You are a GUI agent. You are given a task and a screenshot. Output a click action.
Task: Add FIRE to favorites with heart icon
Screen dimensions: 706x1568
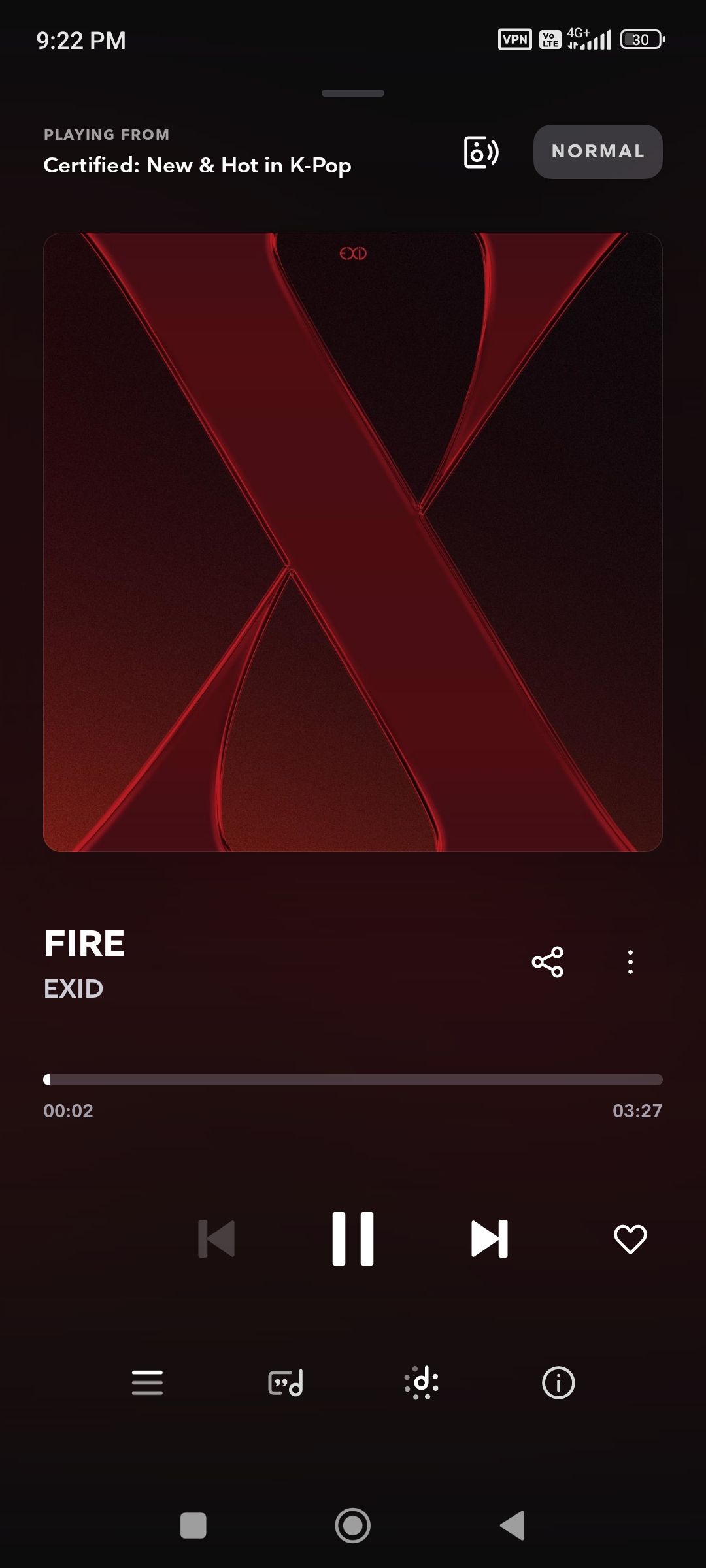[630, 1239]
